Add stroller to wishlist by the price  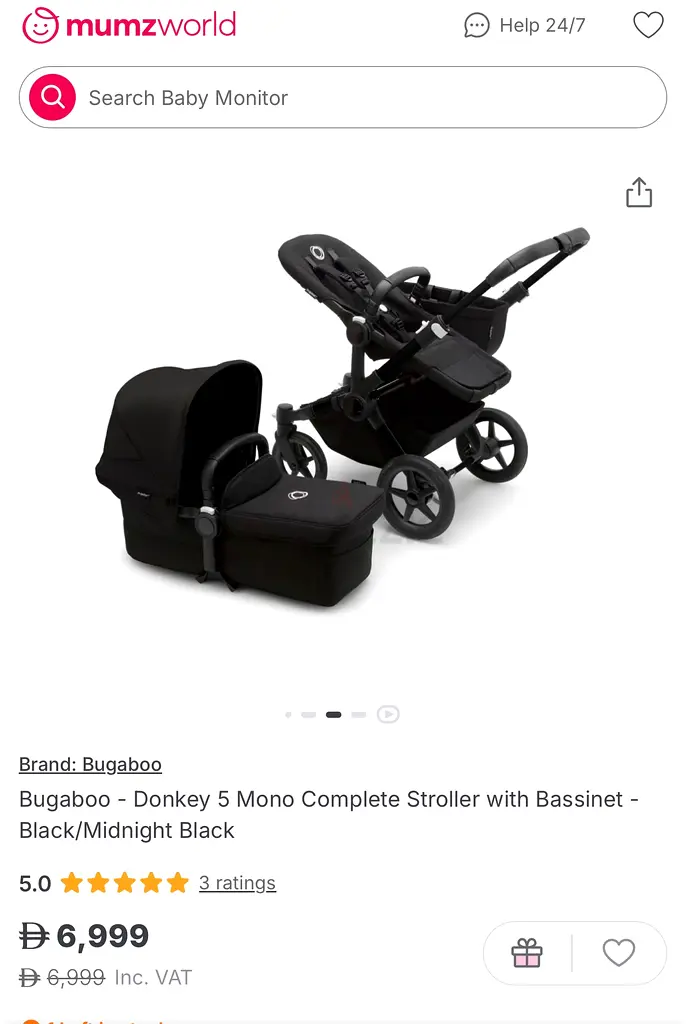pos(618,953)
